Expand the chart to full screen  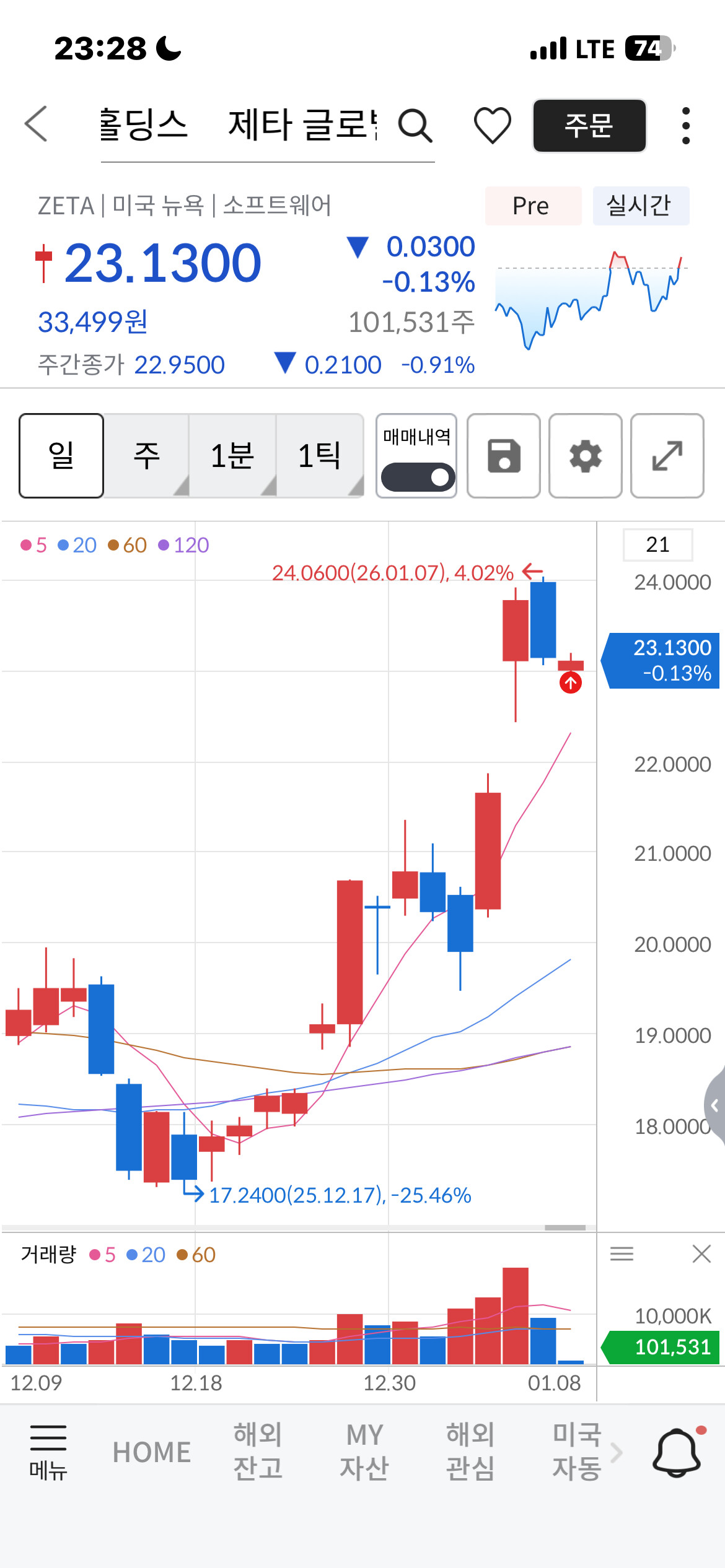tap(667, 456)
